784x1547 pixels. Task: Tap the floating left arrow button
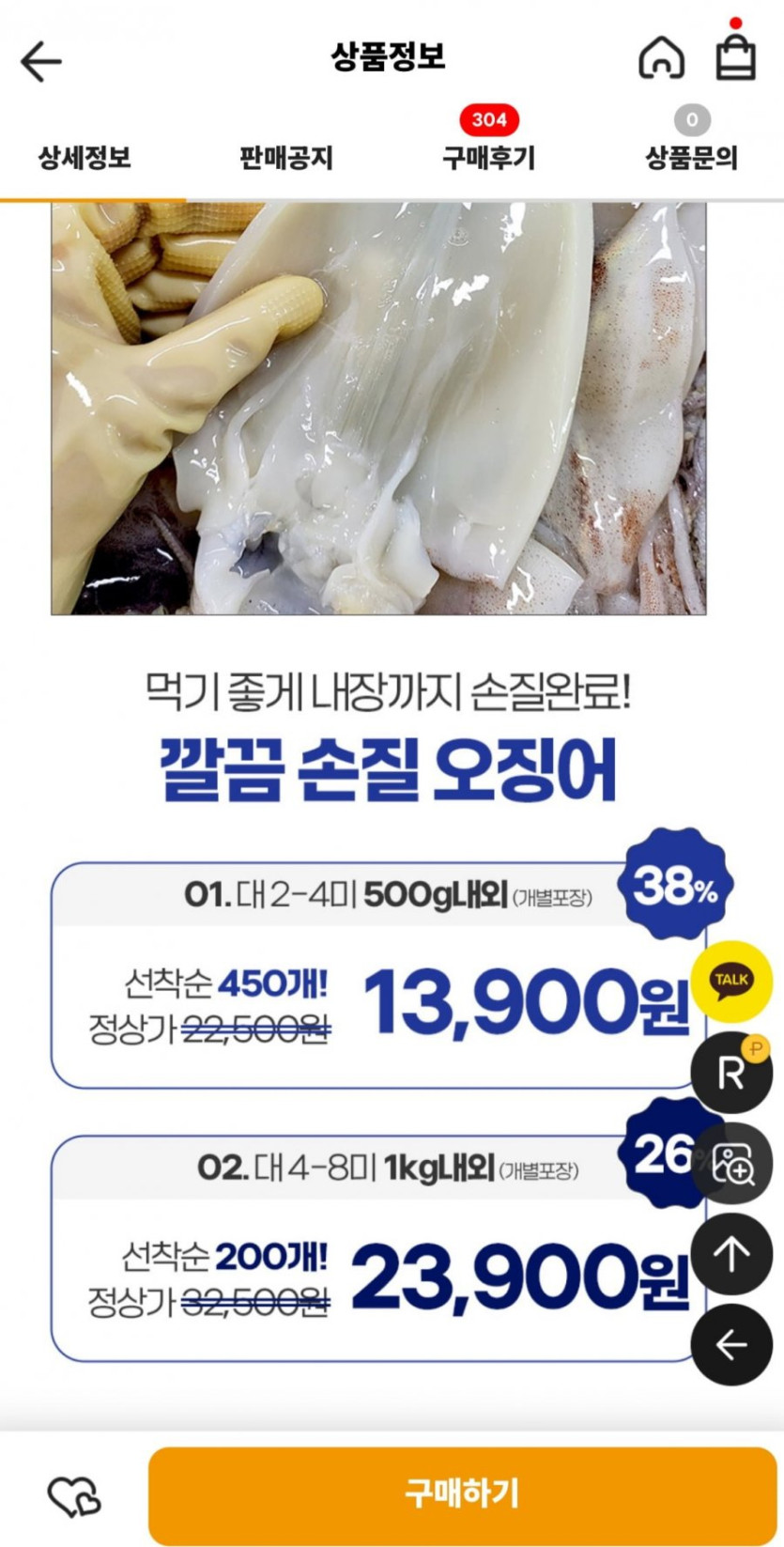(731, 1345)
